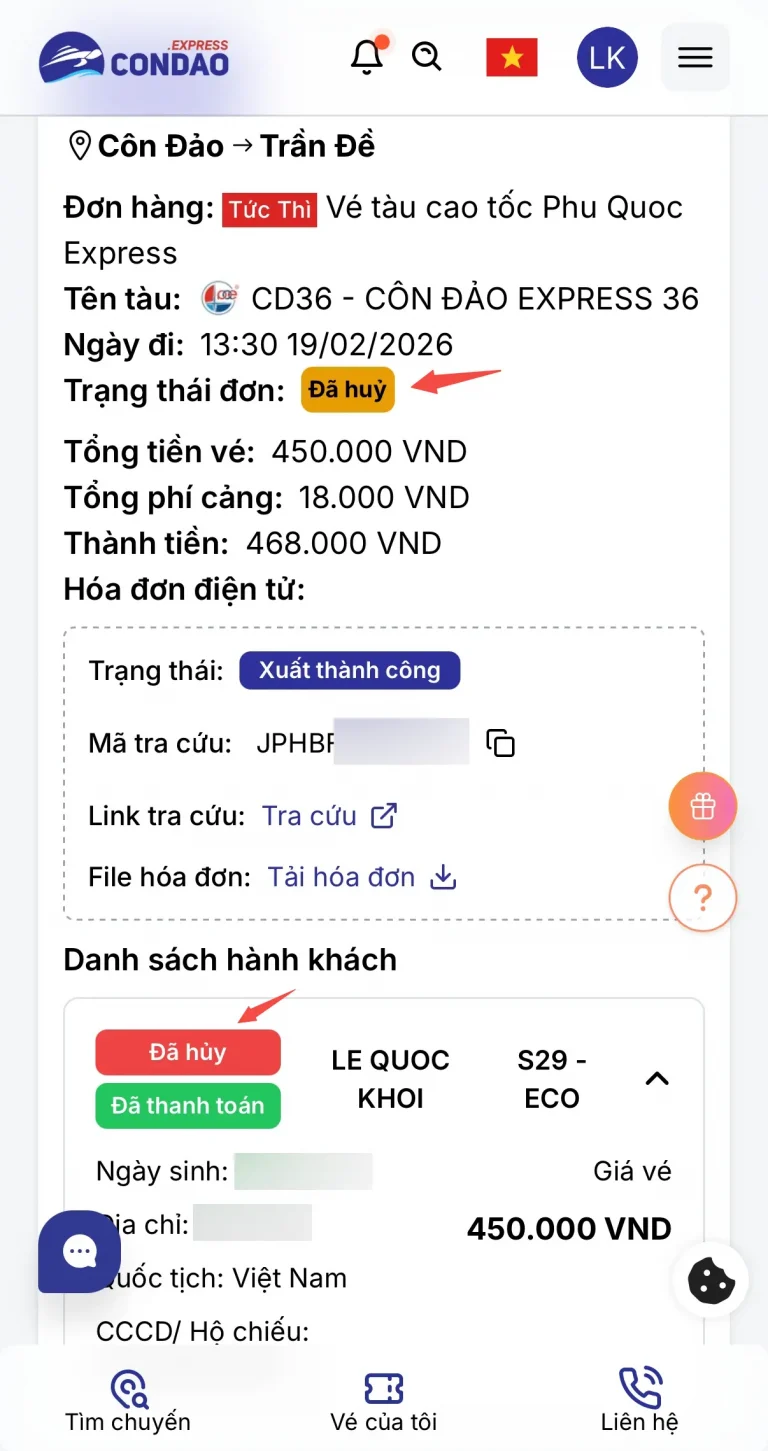Open the gift promotion floating icon
768x1451 pixels.
click(x=702, y=806)
